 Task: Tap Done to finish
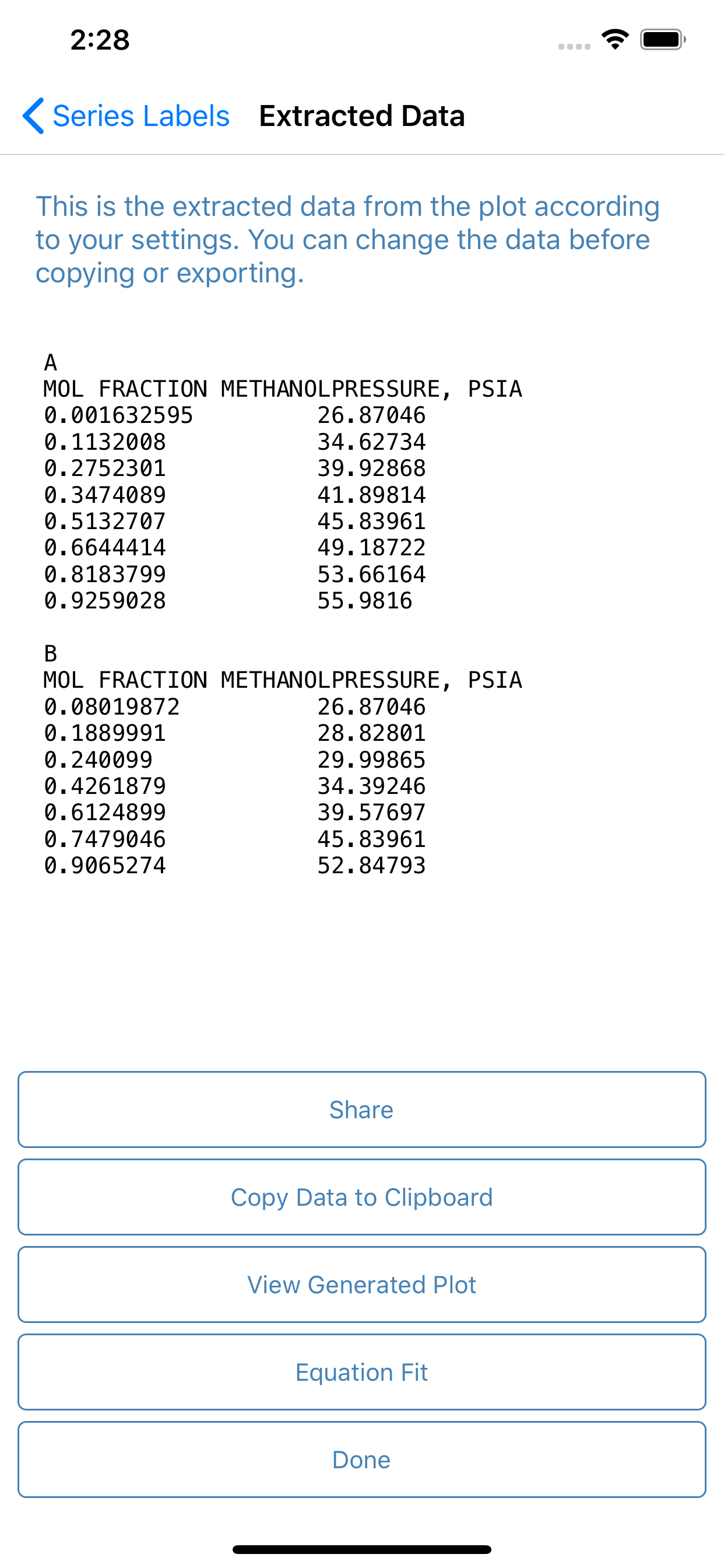point(361,1459)
